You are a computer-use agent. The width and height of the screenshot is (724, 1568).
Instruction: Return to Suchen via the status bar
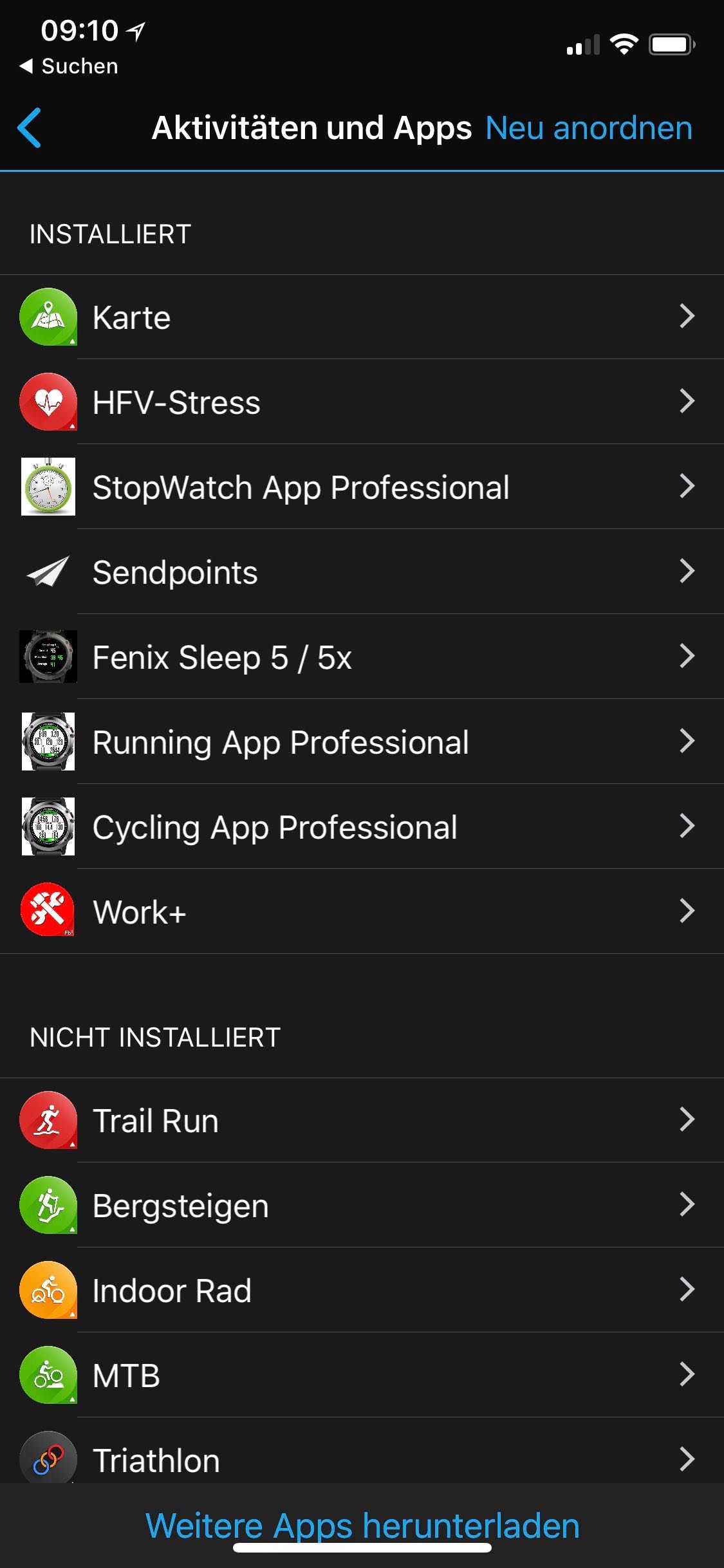[70, 66]
